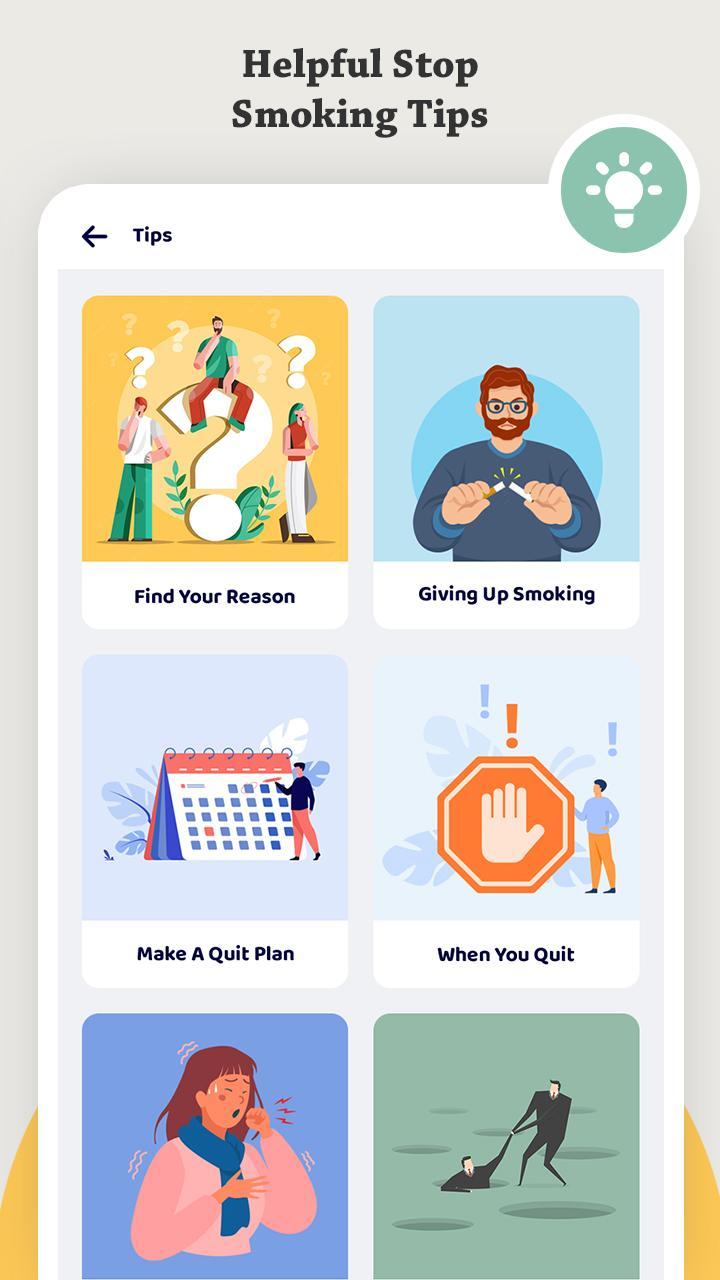The height and width of the screenshot is (1280, 720).
Task: Click the Find Your Reason text label
Action: (x=214, y=595)
